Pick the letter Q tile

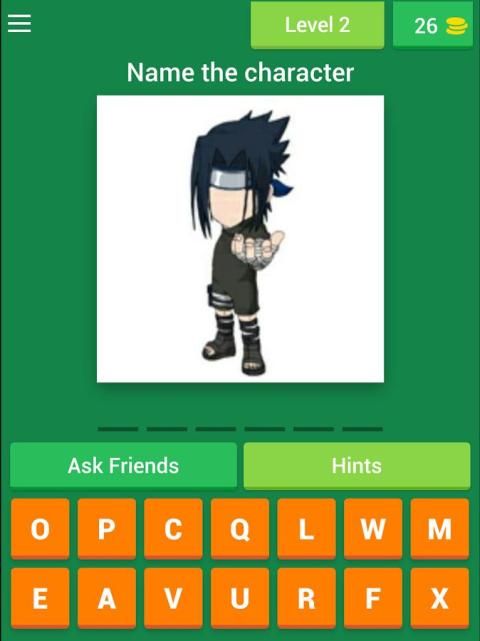pyautogui.click(x=240, y=529)
